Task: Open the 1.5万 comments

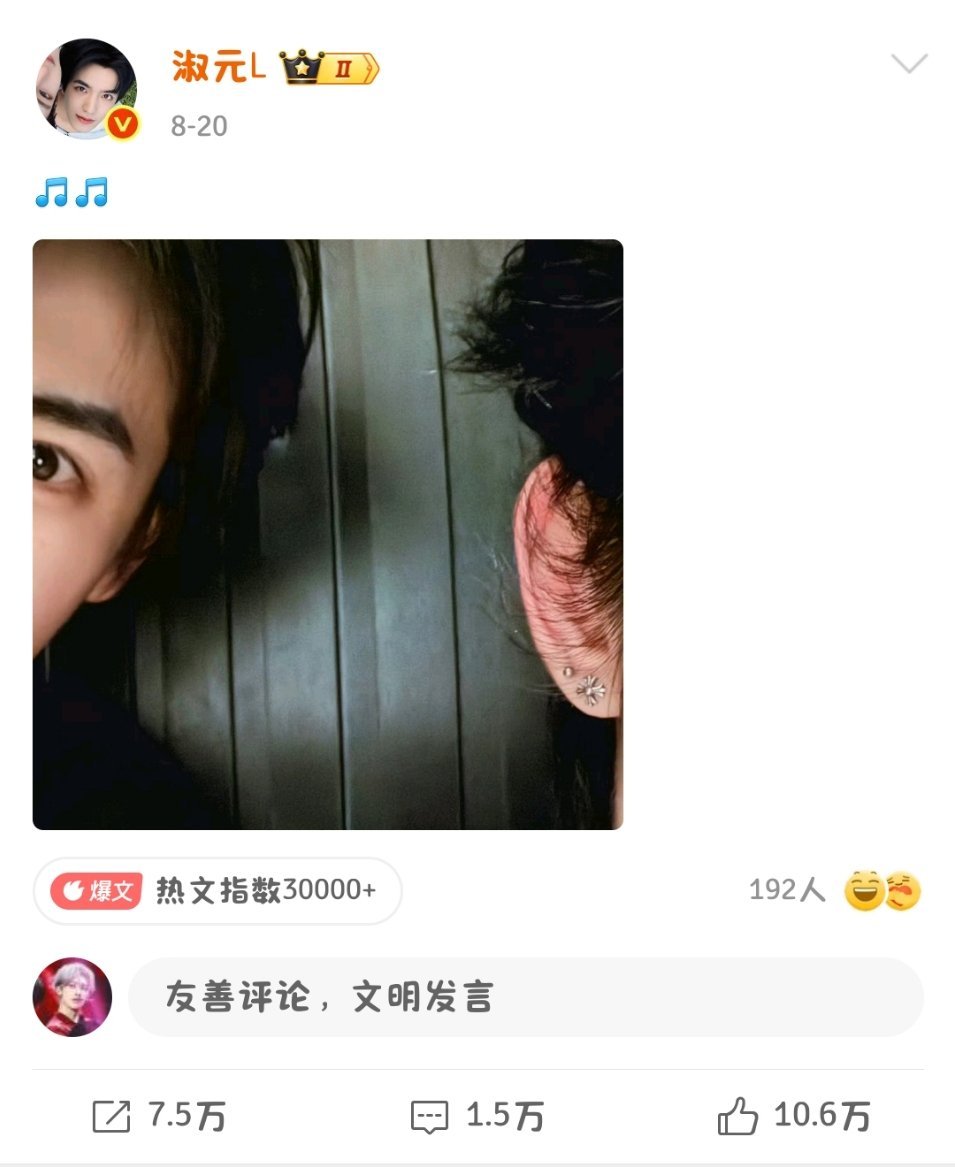Action: (x=477, y=1116)
